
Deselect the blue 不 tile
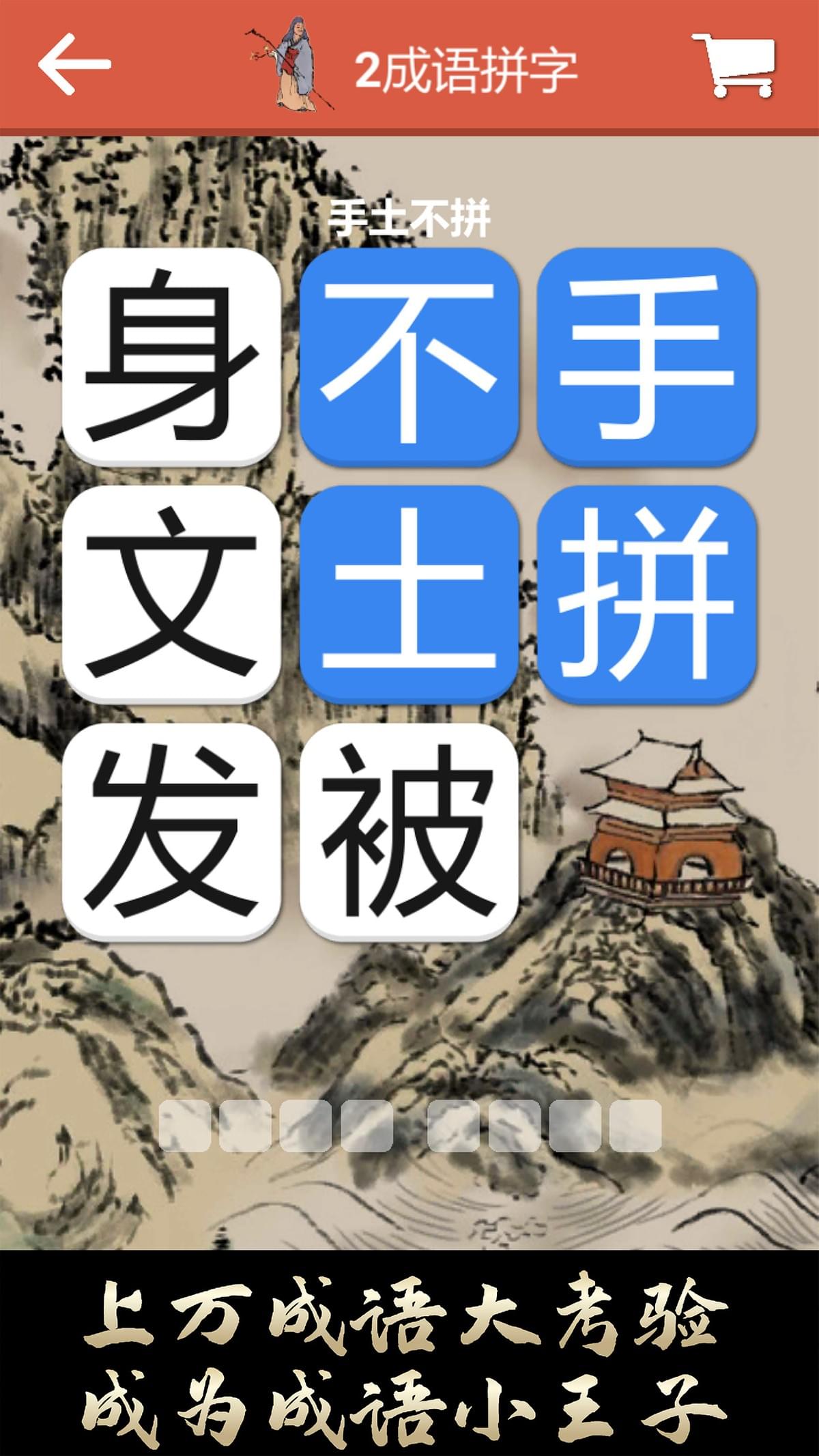click(x=409, y=356)
